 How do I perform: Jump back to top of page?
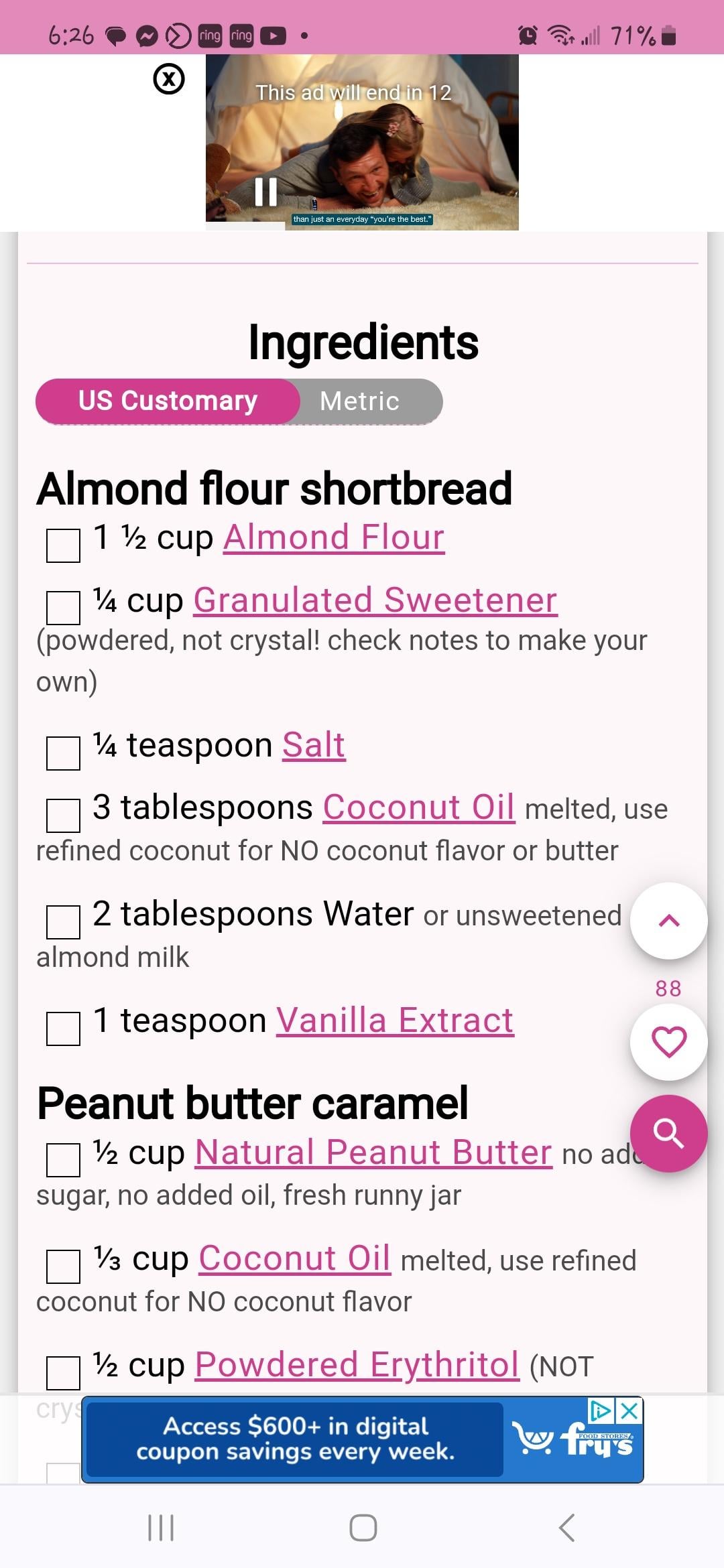coord(668,921)
